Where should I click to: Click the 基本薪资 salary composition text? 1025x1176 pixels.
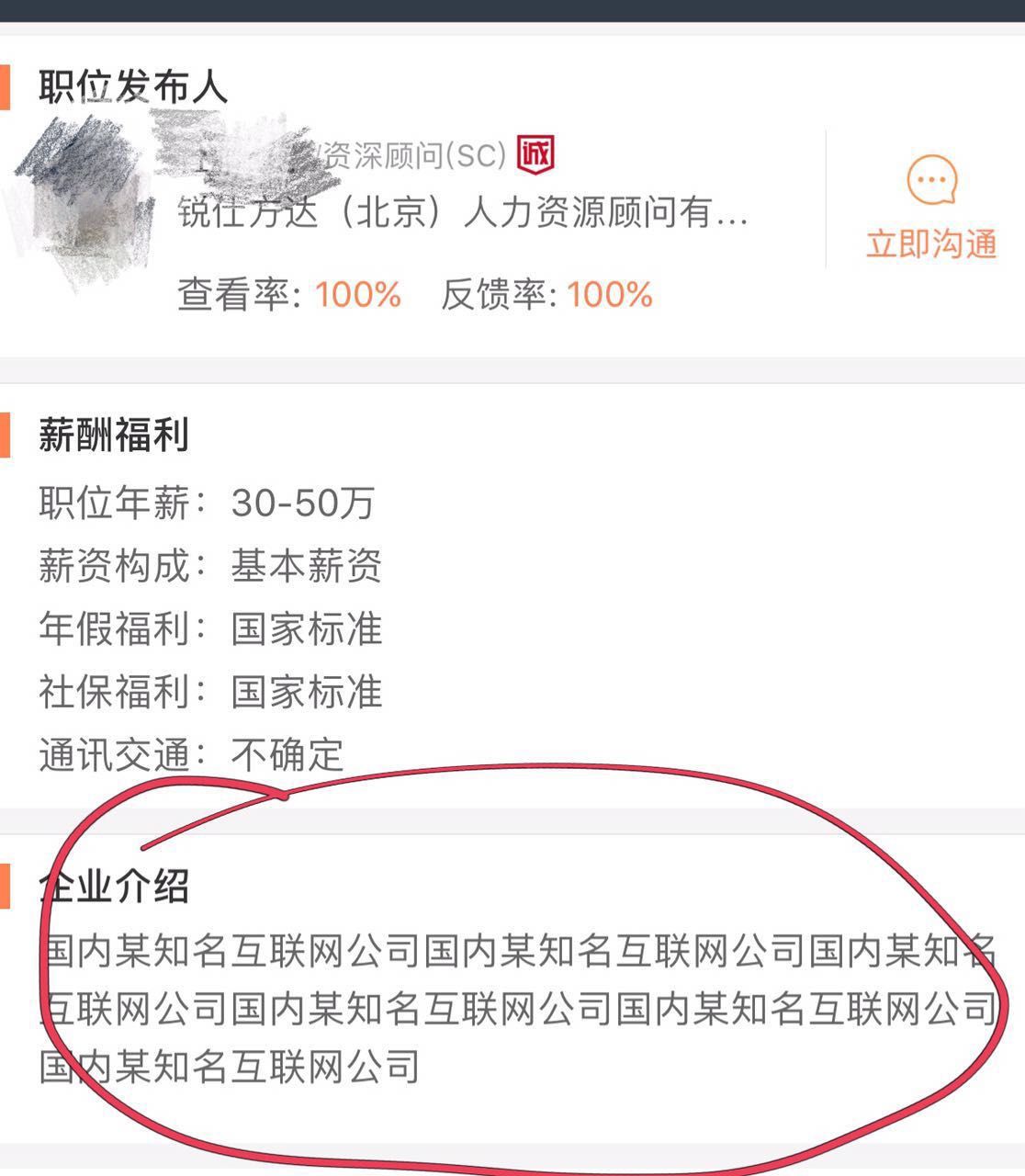point(307,567)
